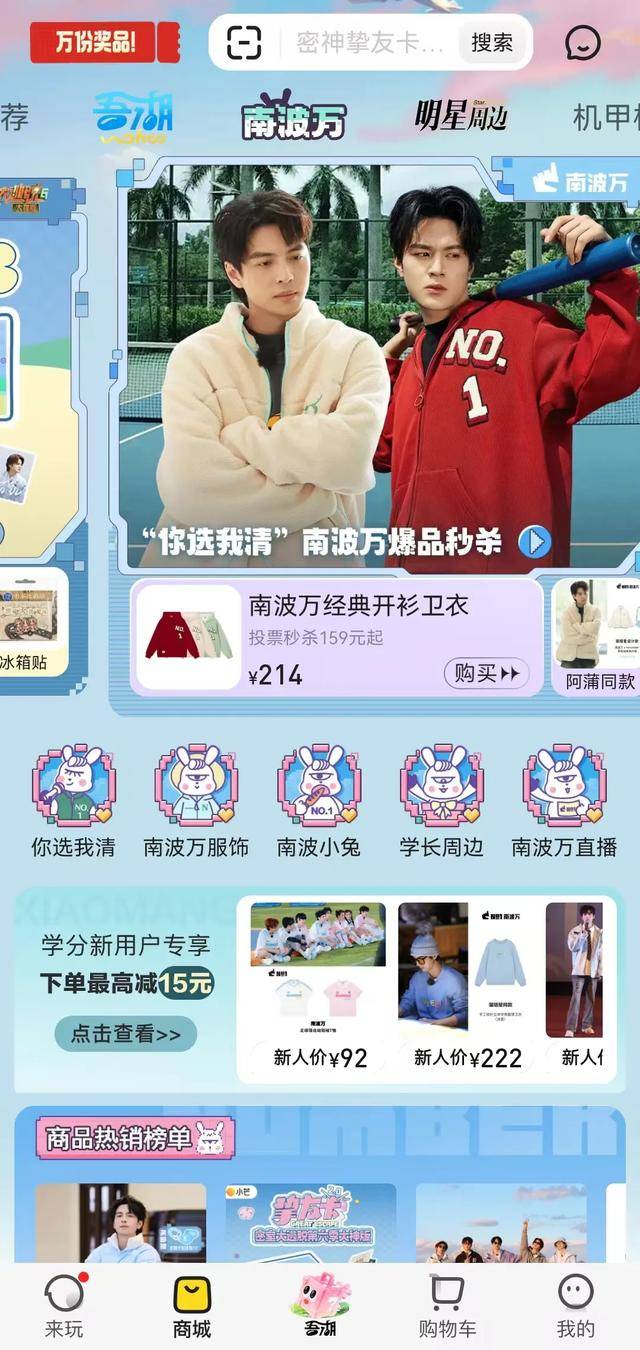Open the 新人价¥92 T-shirt product
Viewport: 640px width, 1350px height.
point(318,990)
